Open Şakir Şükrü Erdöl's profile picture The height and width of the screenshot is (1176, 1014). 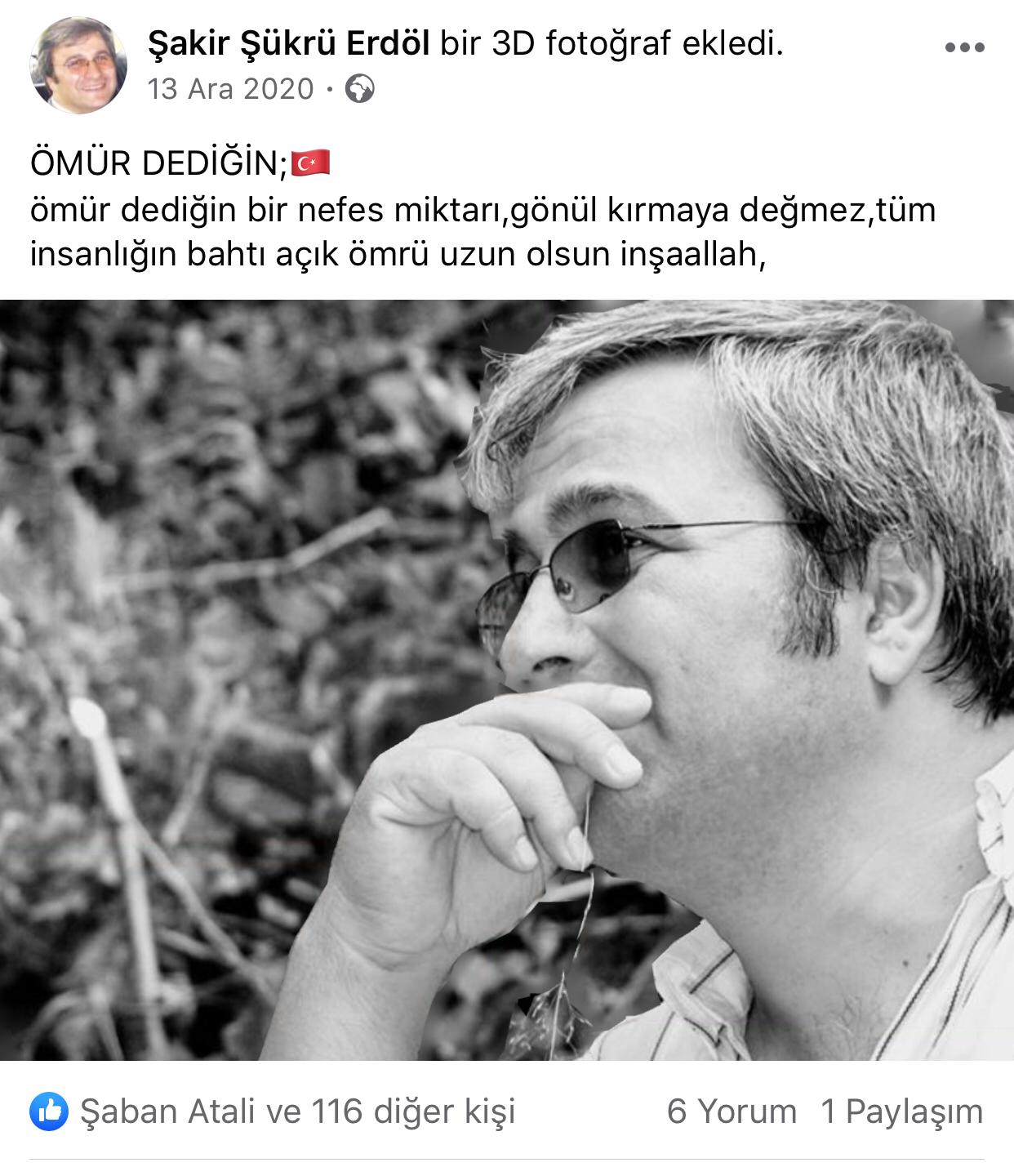pos(78,65)
